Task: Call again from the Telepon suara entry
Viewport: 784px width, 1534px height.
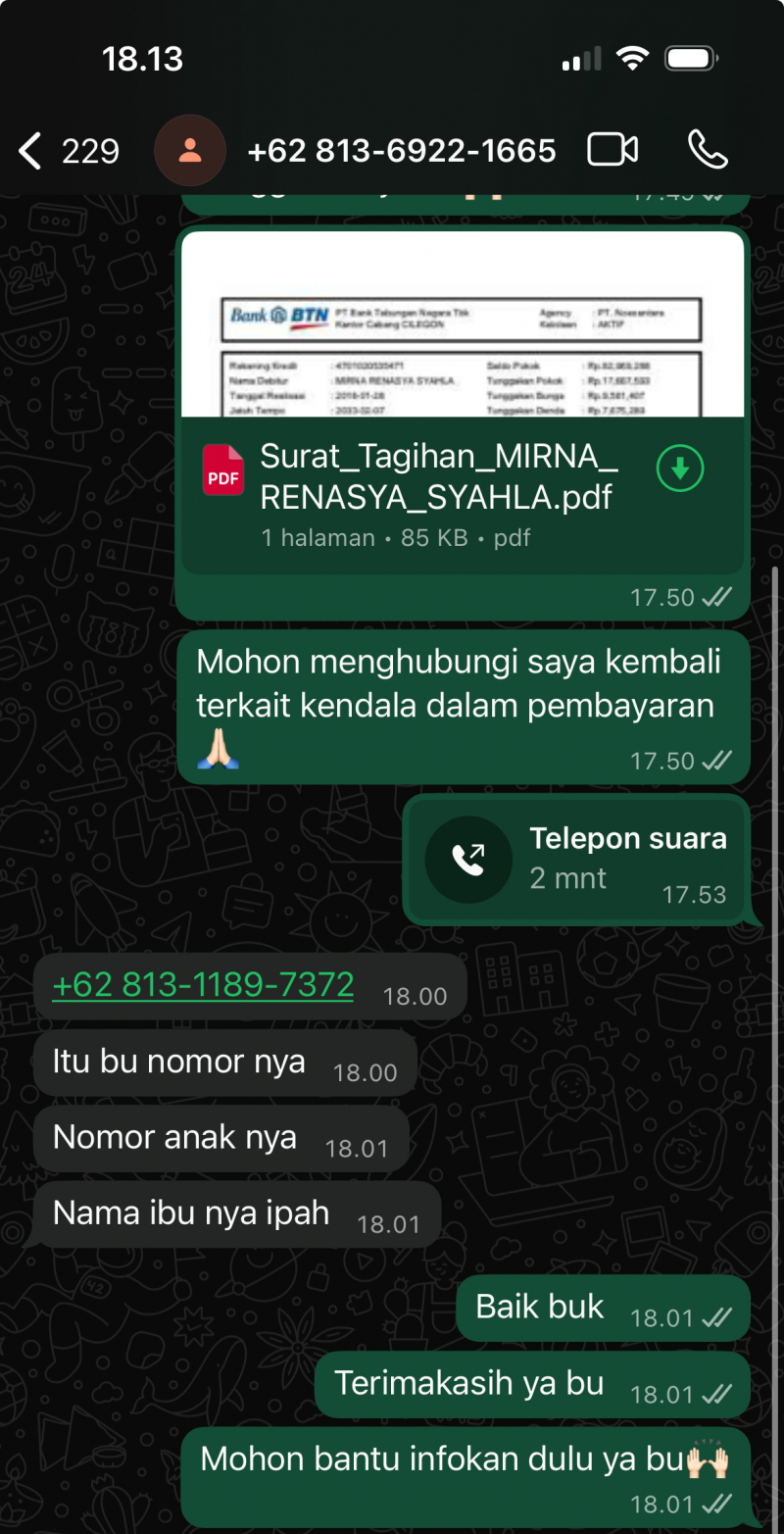Action: [468, 860]
